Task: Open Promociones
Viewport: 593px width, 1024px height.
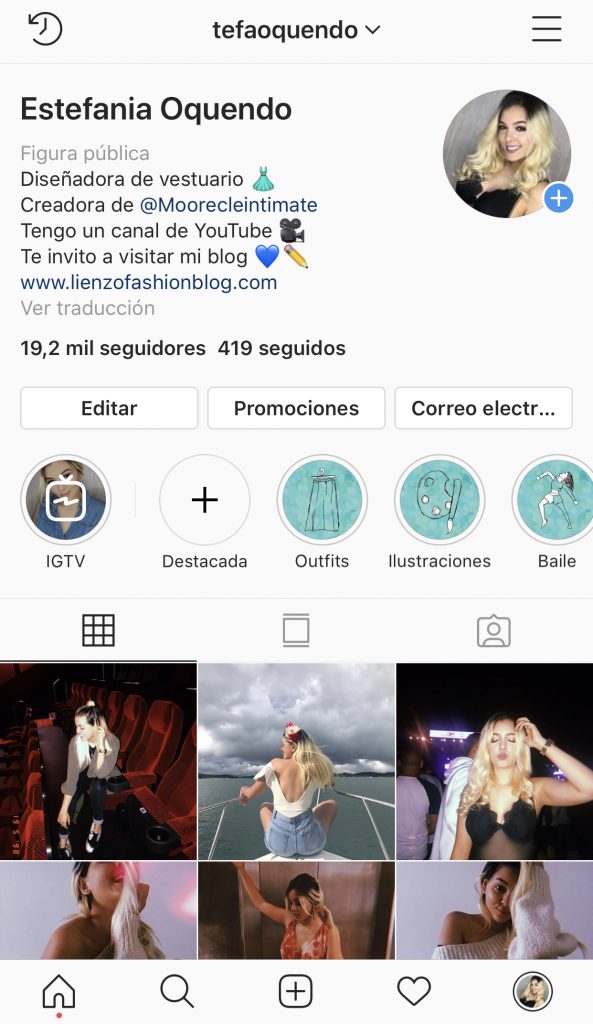Action: (x=296, y=408)
